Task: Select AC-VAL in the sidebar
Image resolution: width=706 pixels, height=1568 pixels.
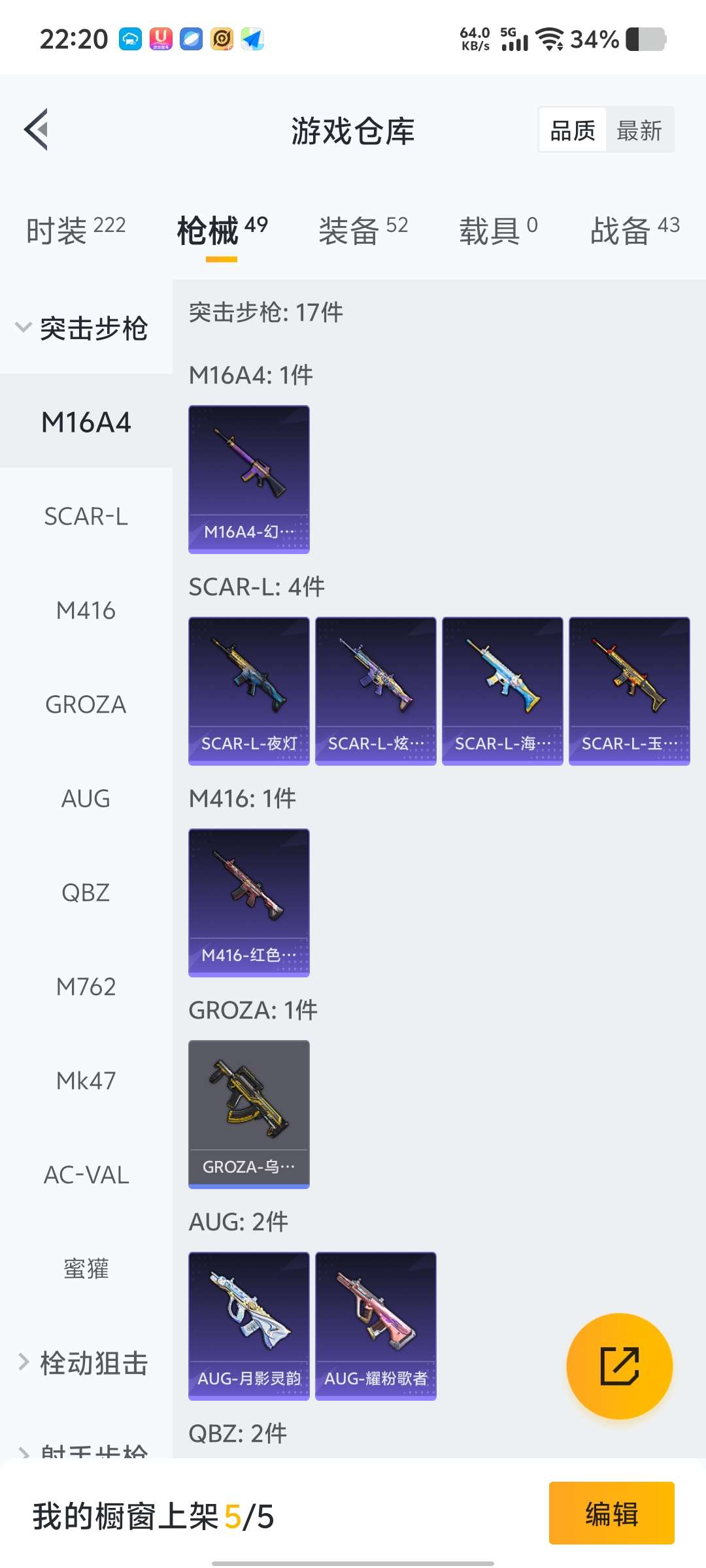Action: tap(86, 1175)
